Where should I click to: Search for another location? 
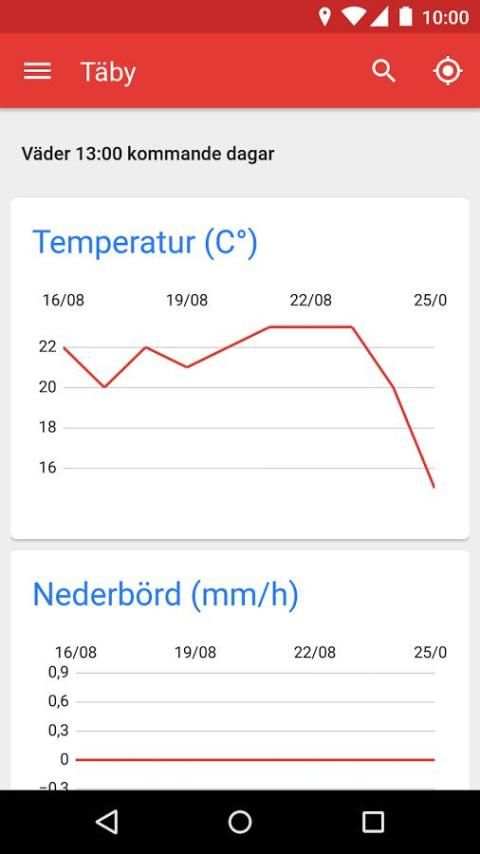384,71
